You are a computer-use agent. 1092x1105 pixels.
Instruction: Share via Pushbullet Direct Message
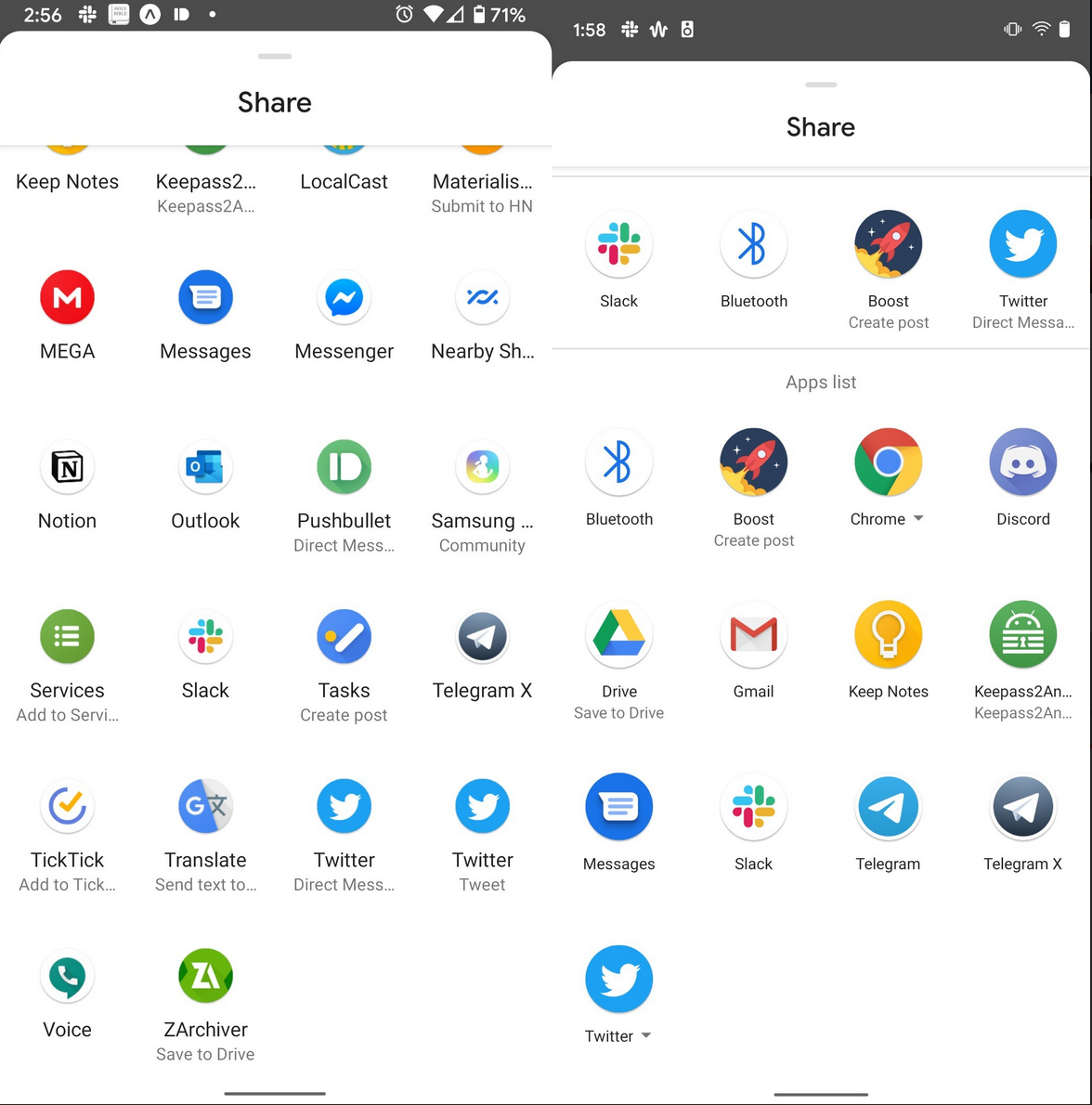[344, 468]
